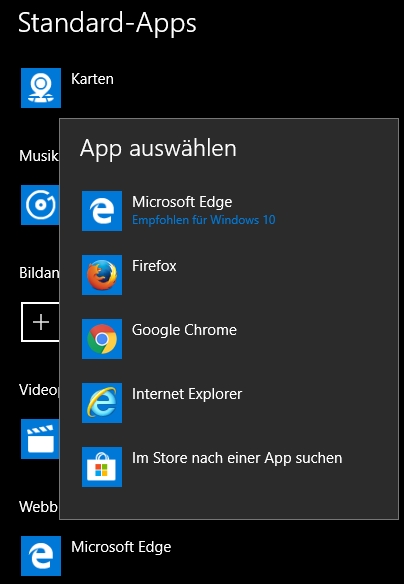The height and width of the screenshot is (584, 404).
Task: Pick Internet Explorer as the web browser
Action: 229,403
